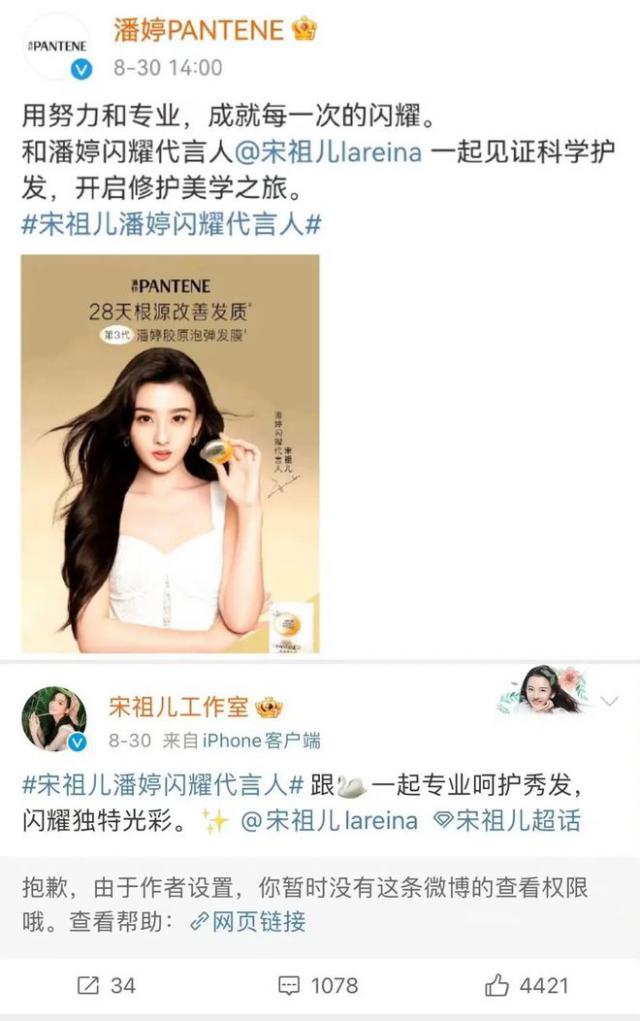
Task: View the PANTENE poster image in full
Action: coord(170,453)
